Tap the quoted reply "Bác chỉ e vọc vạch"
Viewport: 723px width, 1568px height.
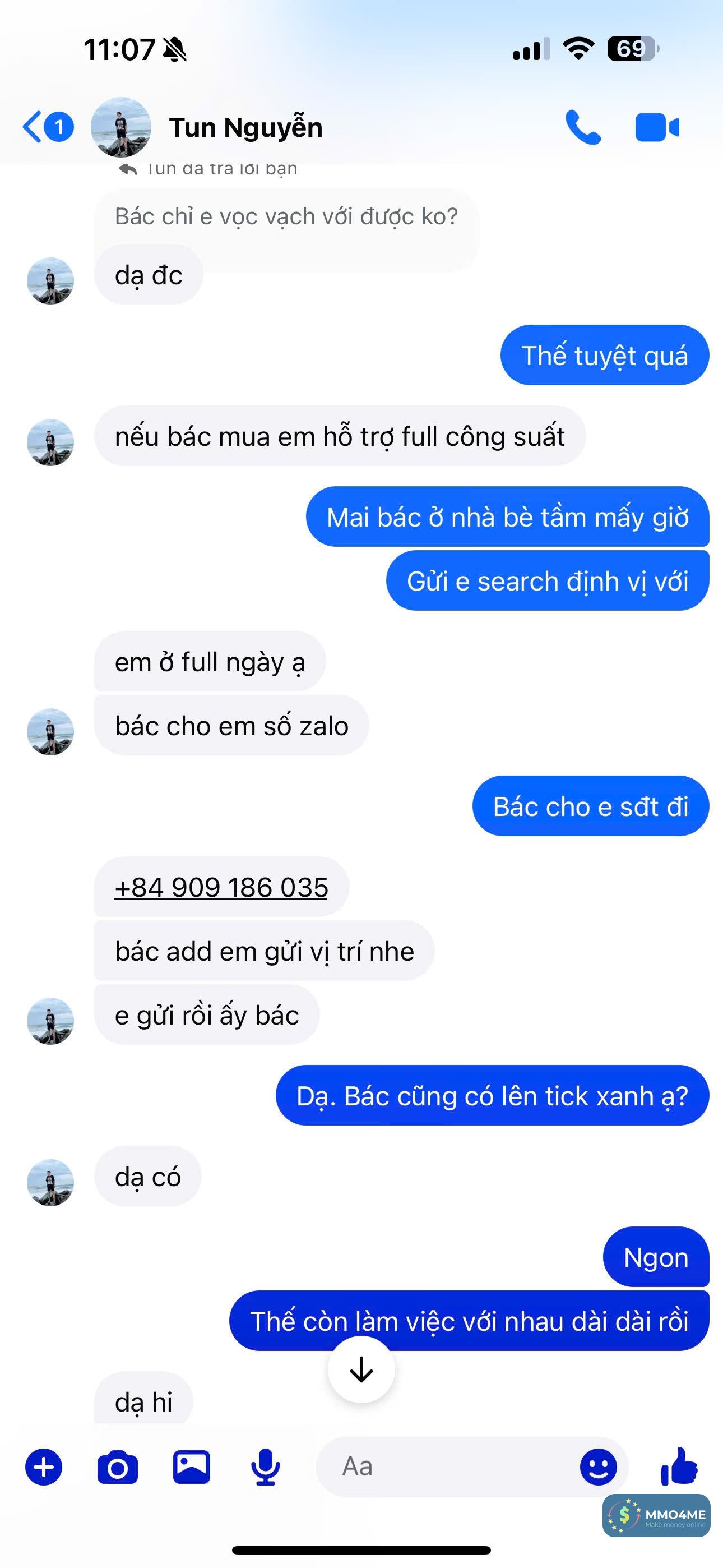pos(286,216)
